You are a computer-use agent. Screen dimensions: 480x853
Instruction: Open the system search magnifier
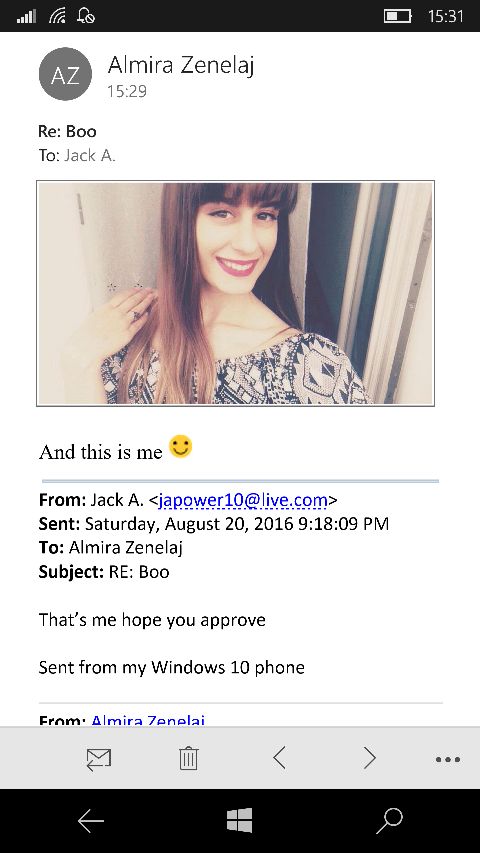click(389, 821)
